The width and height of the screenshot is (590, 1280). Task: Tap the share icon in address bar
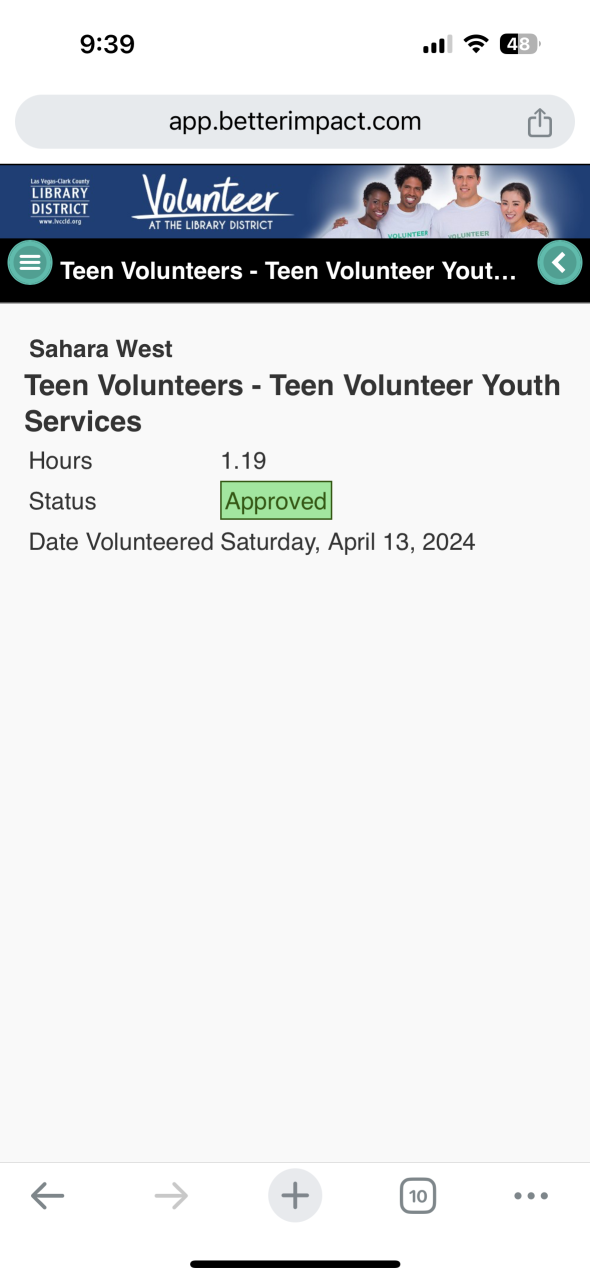[x=539, y=123]
